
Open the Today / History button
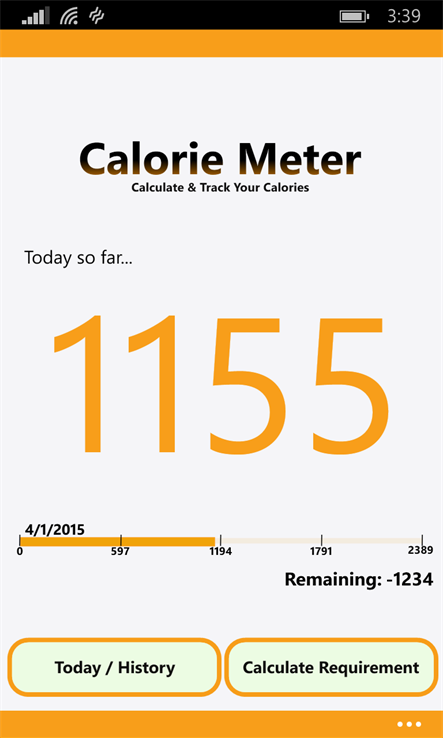(114, 667)
